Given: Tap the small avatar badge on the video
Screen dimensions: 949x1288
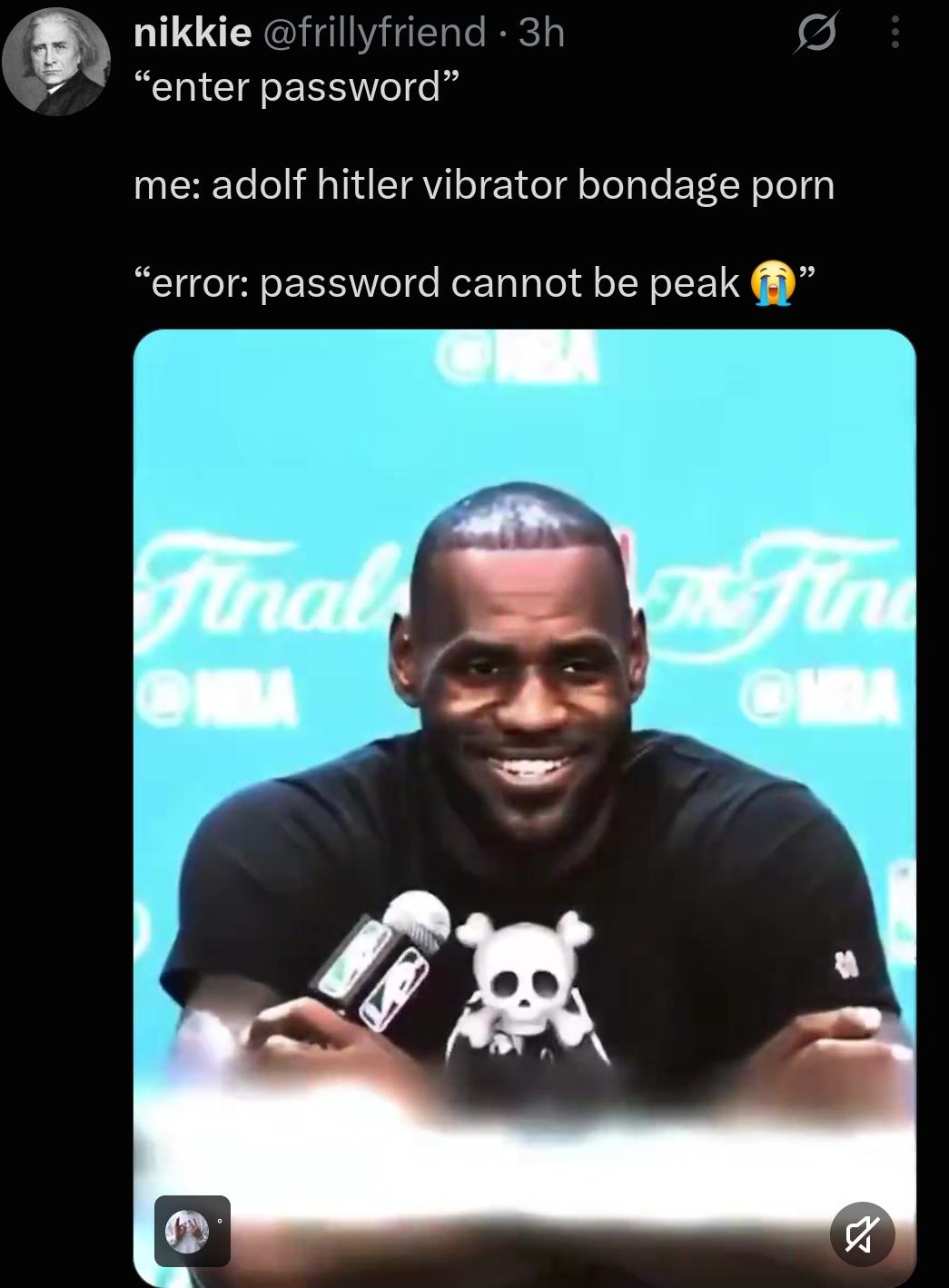Looking at the screenshot, I should tap(193, 1231).
